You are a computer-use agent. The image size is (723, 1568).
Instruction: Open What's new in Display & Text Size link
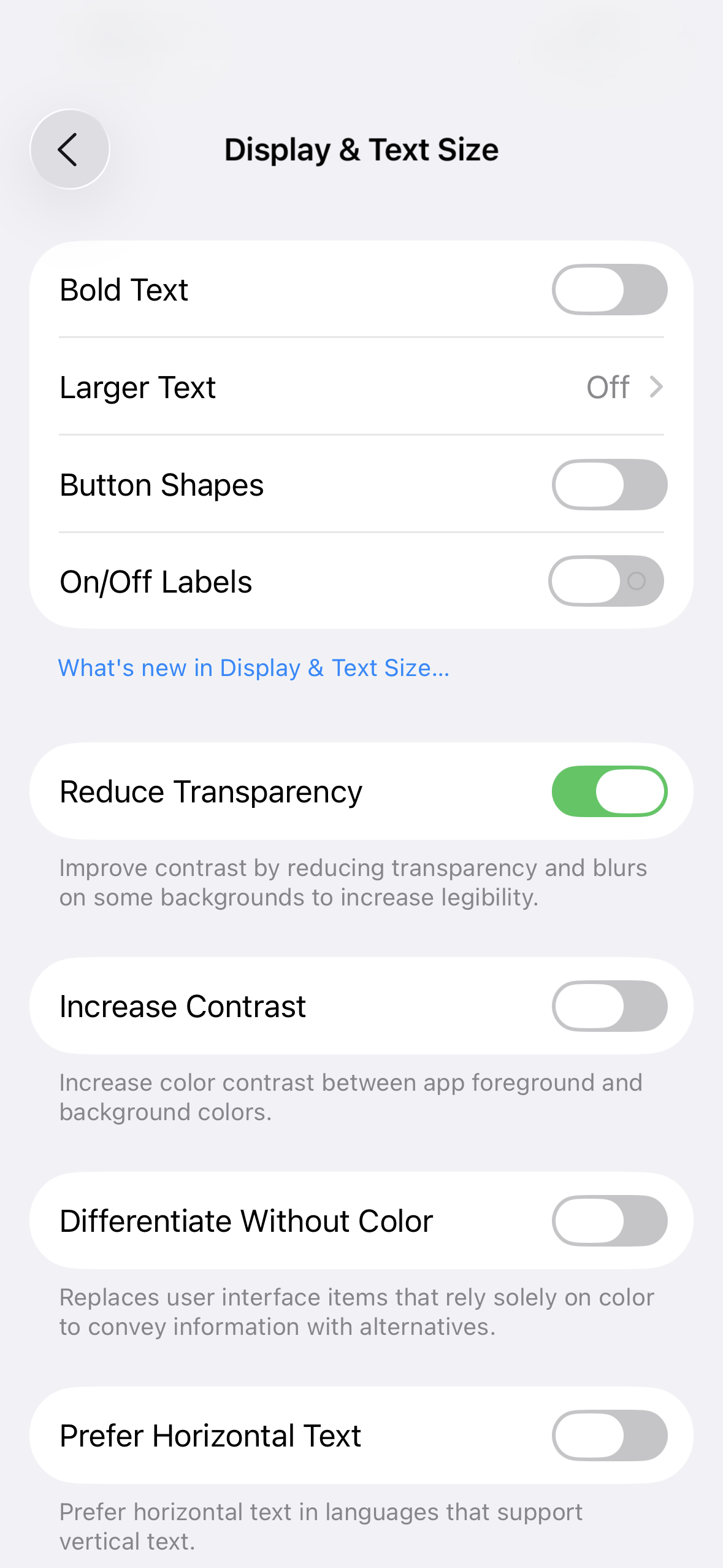(253, 667)
